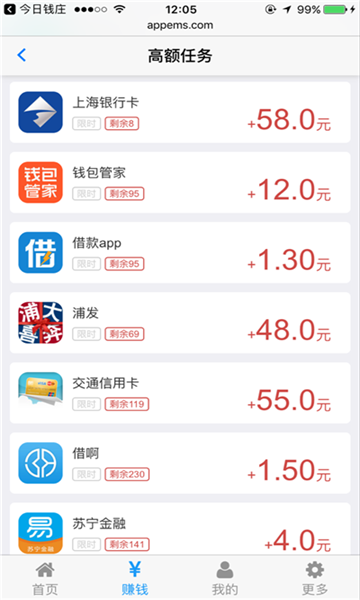The height and width of the screenshot is (600, 360).
Task: Switch to the 首页 tab
Action: click(x=45, y=578)
